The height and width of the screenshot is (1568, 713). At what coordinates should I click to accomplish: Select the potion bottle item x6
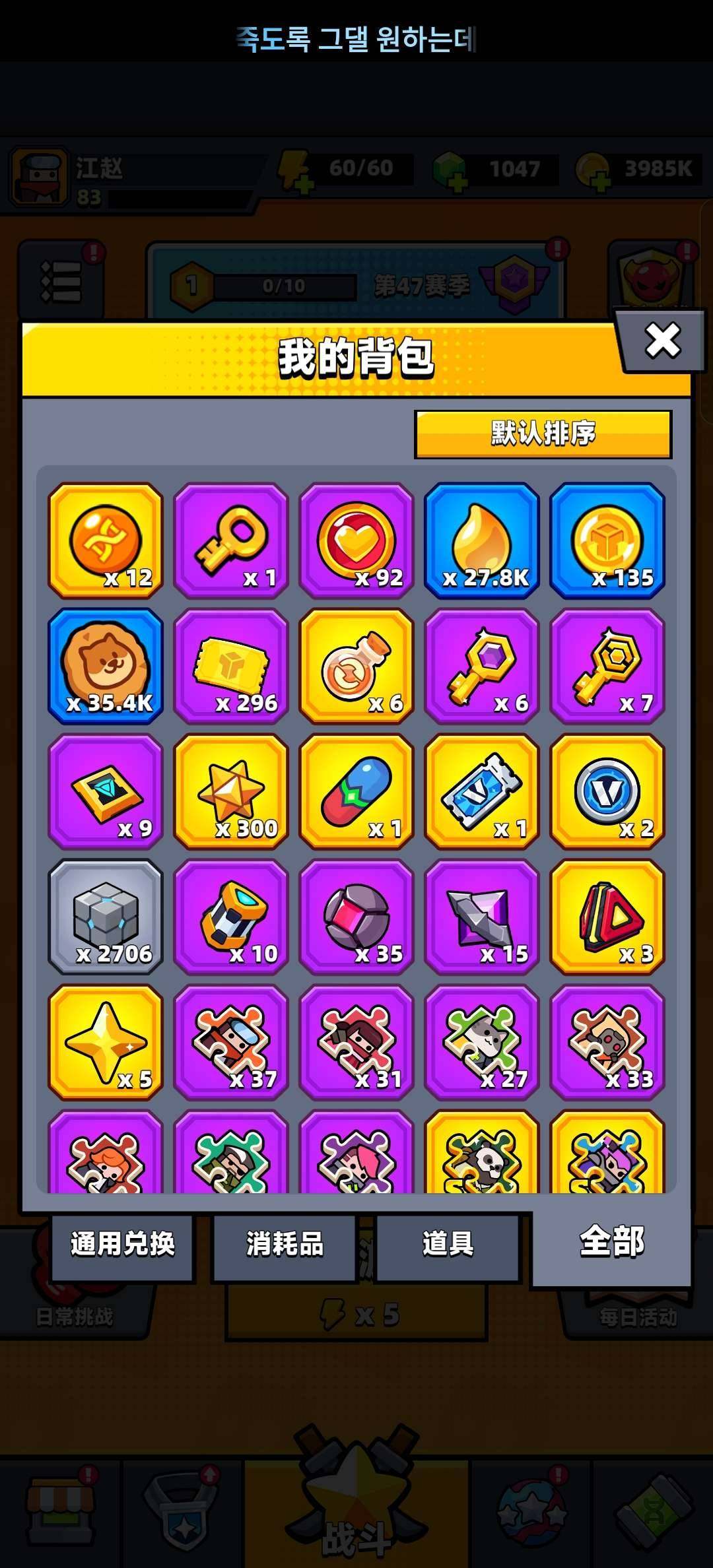tap(356, 666)
